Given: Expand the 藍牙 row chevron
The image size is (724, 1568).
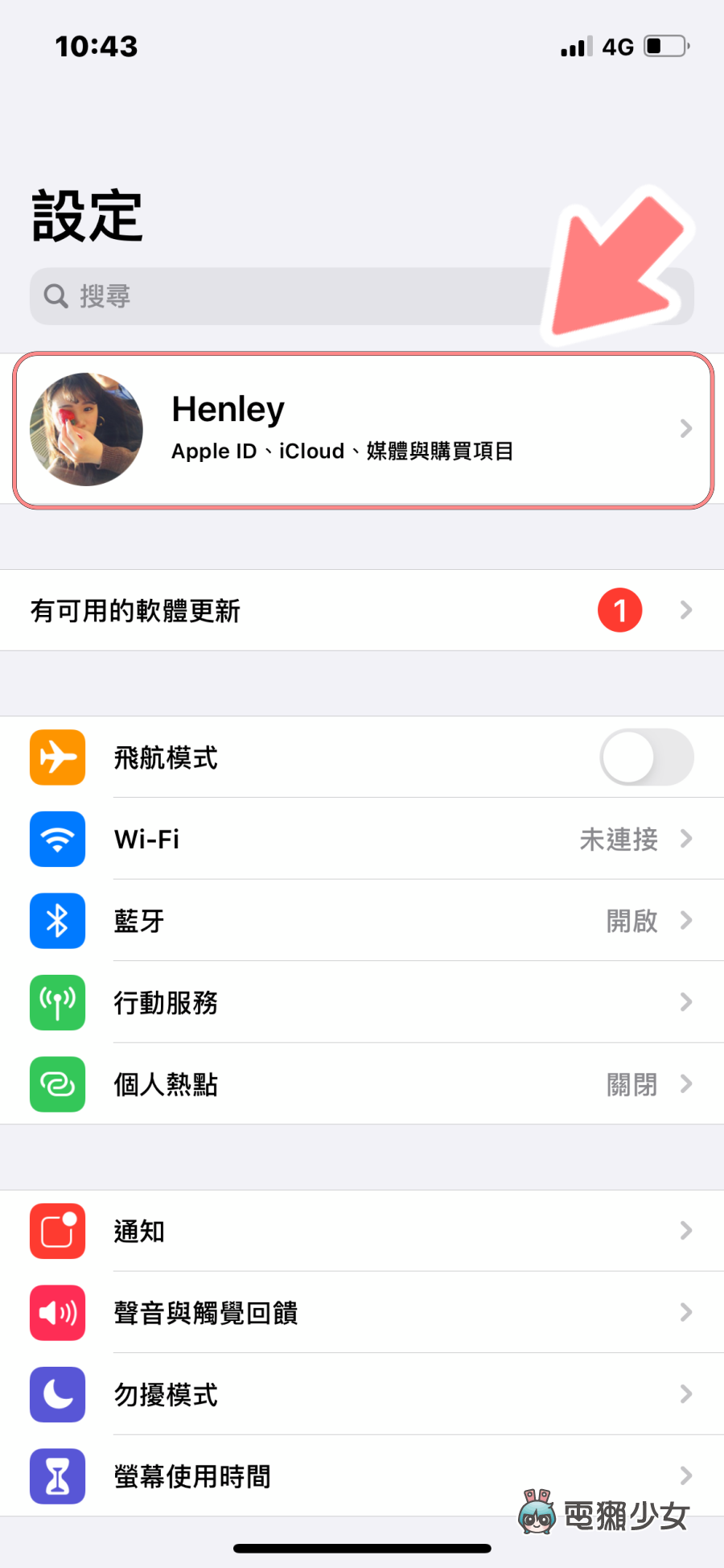Looking at the screenshot, I should coord(685,921).
